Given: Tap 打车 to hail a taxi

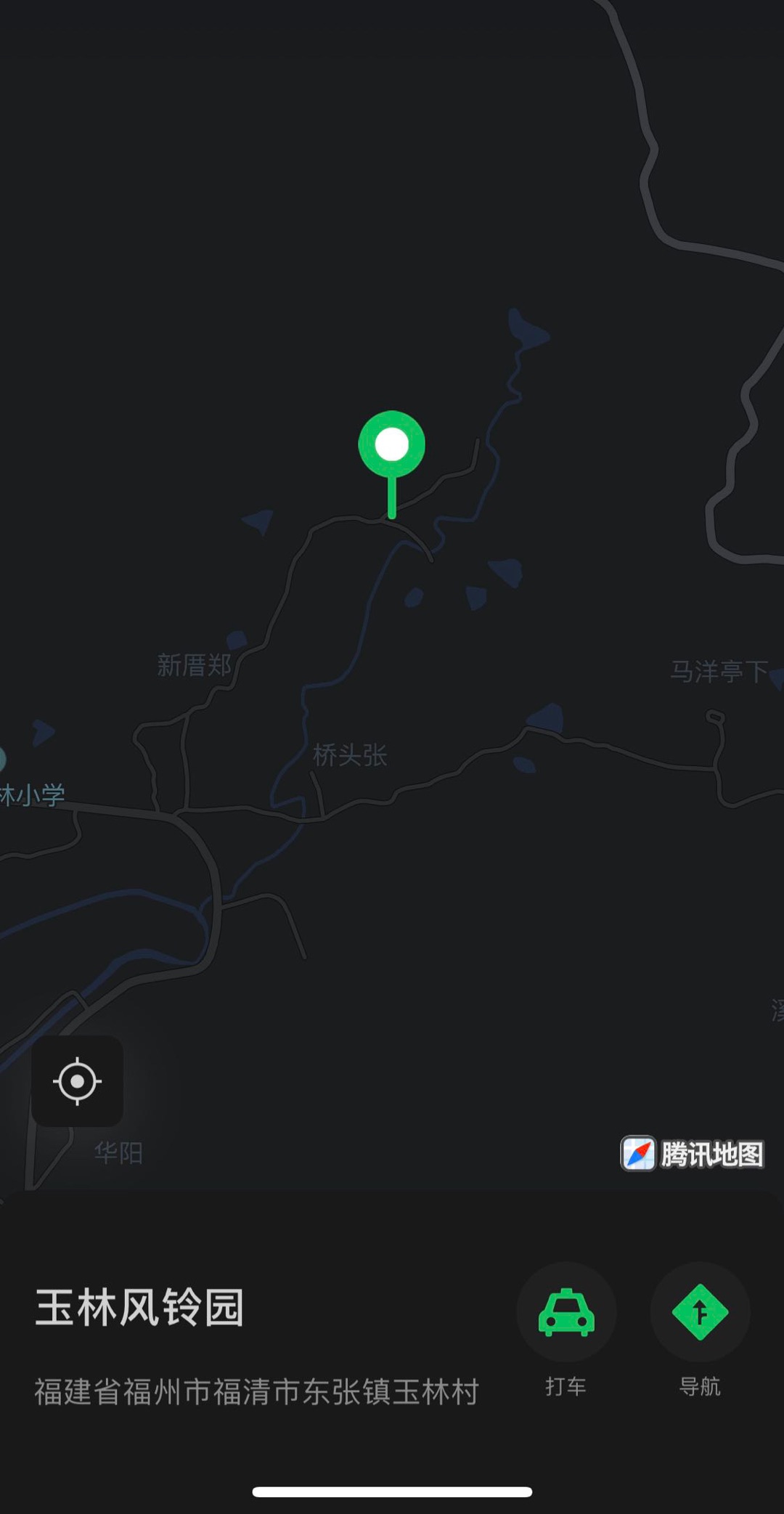Looking at the screenshot, I should click(566, 1312).
